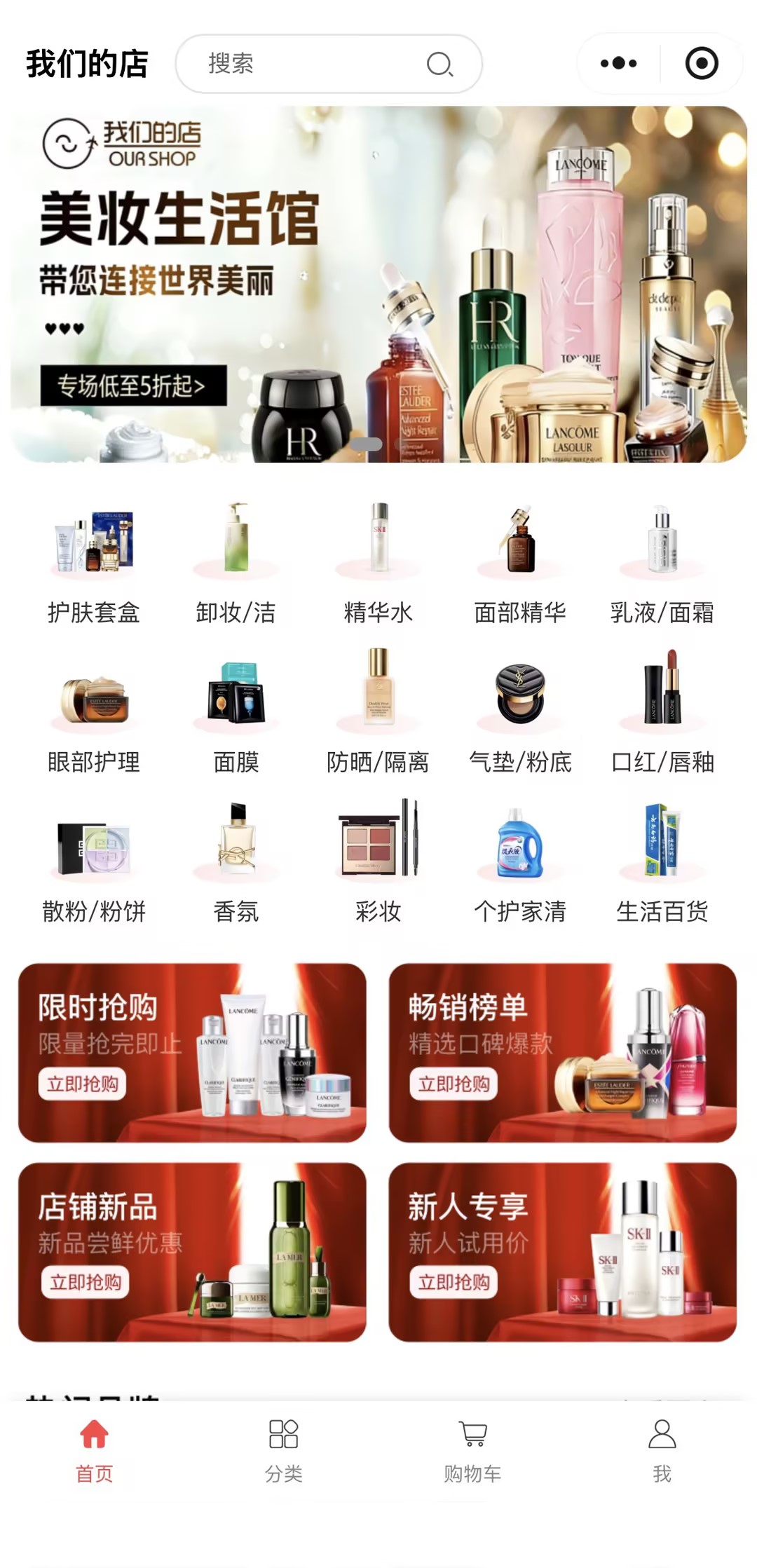Viewport: 757px width, 1568px height.
Task: Open the 美妆生活馆 promo banner
Action: coord(378,284)
